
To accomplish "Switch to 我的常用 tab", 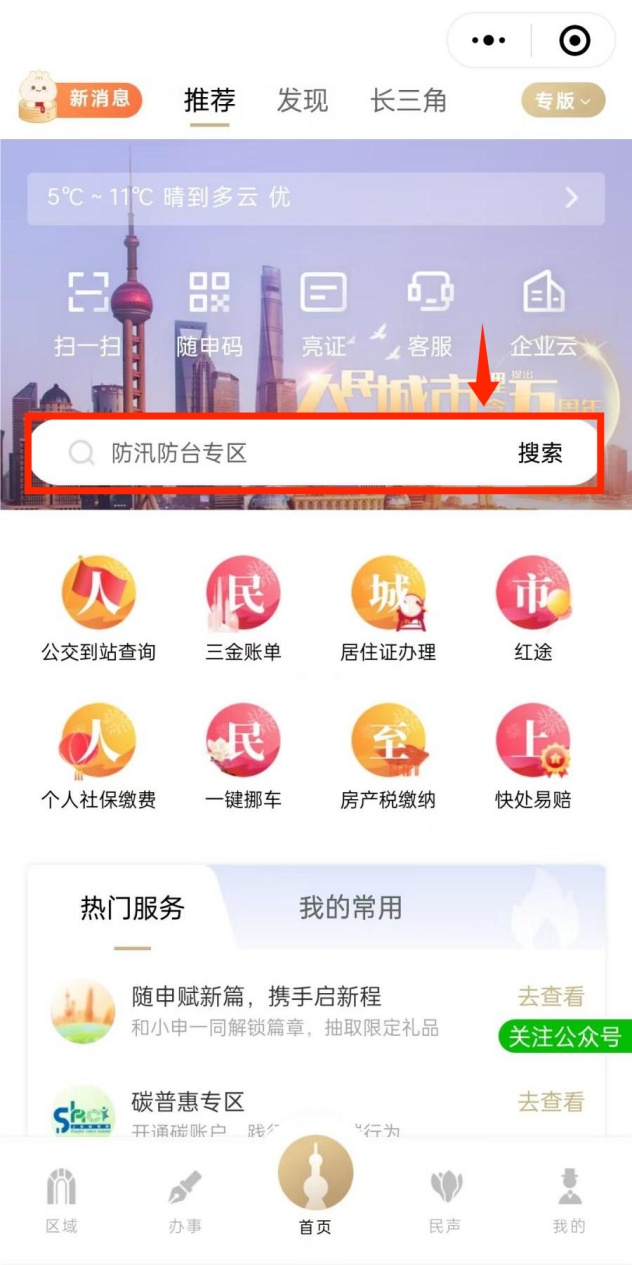I will pyautogui.click(x=350, y=907).
